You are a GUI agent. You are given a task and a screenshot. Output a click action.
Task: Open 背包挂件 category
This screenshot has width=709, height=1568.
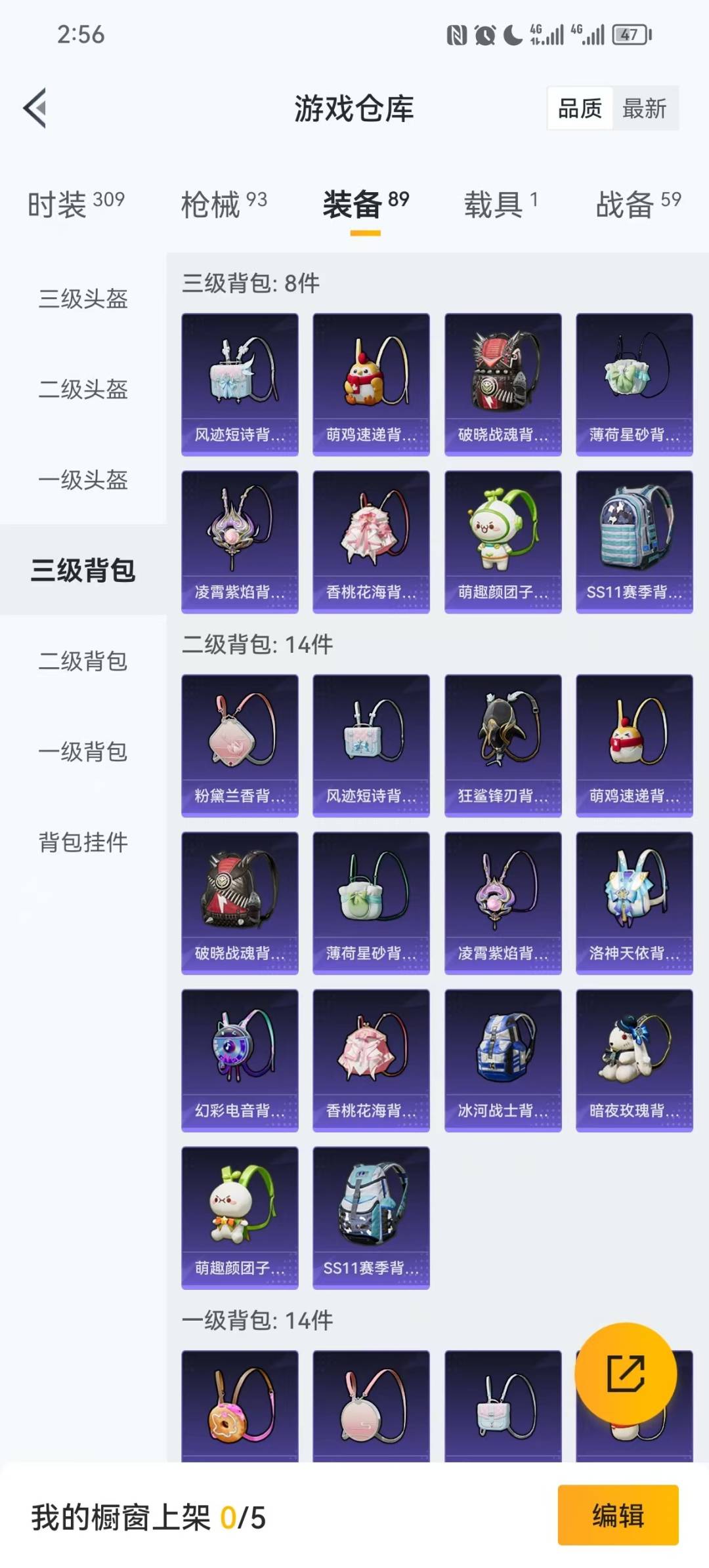pyautogui.click(x=83, y=842)
